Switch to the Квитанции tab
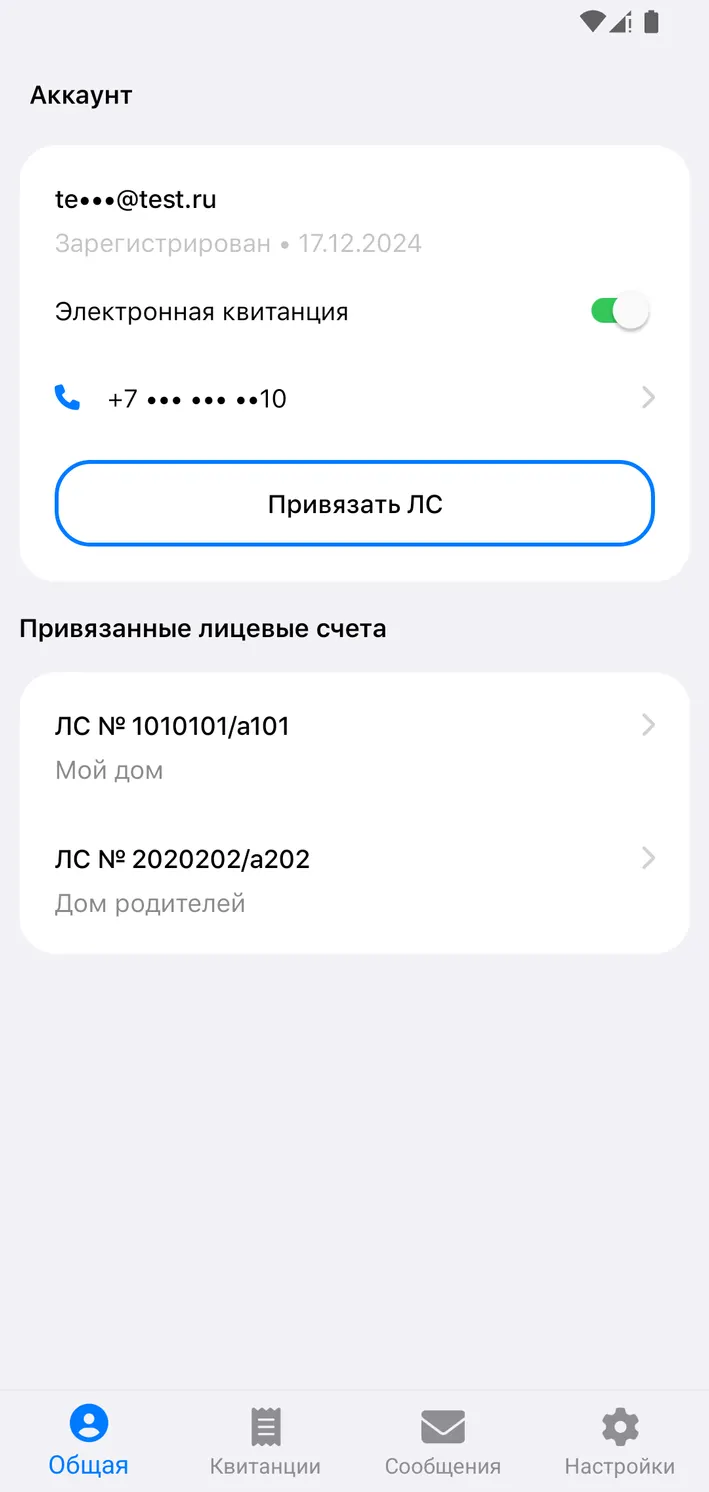The image size is (709, 1492). 265,1441
